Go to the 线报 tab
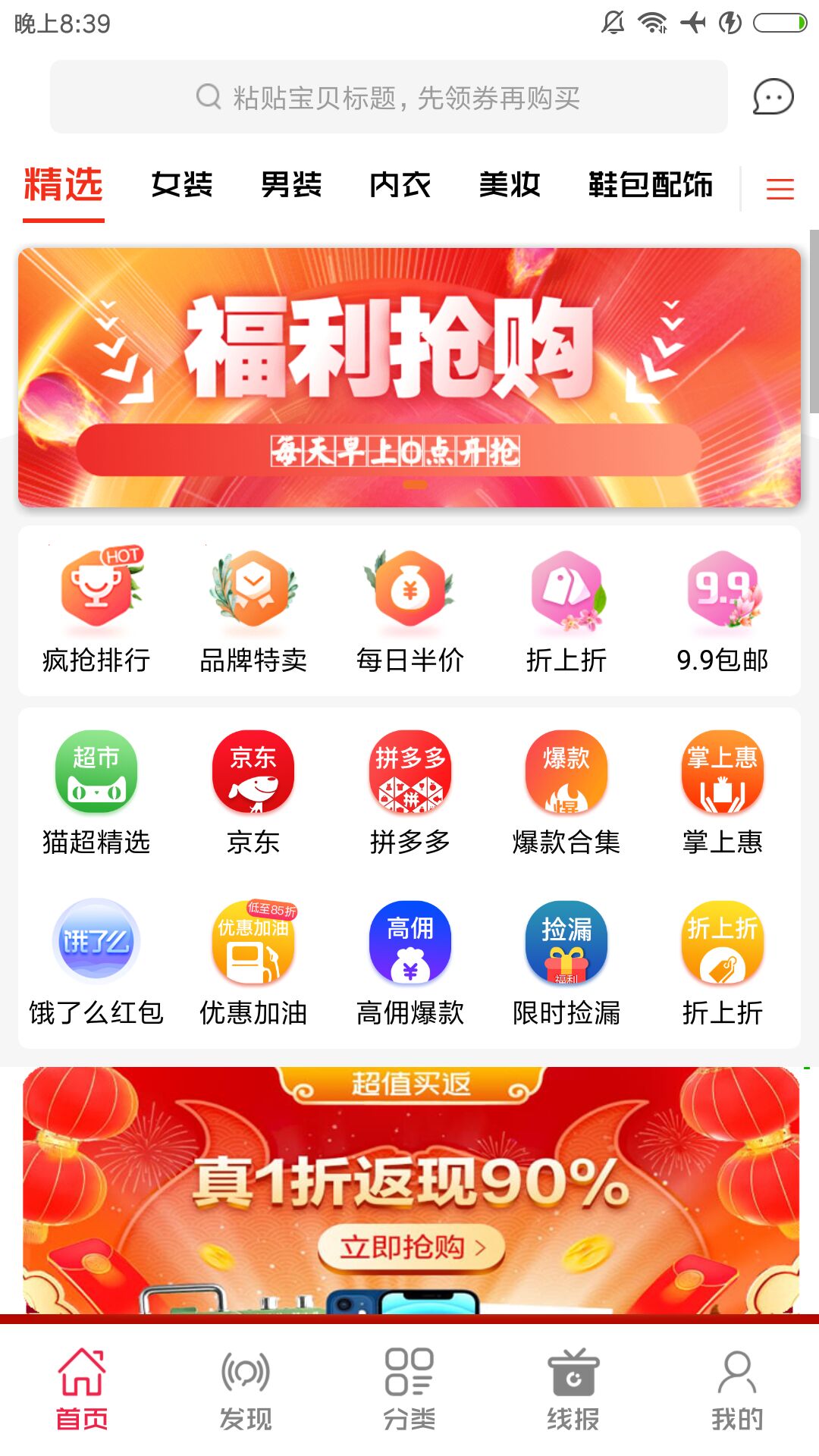 pyautogui.click(x=573, y=1389)
